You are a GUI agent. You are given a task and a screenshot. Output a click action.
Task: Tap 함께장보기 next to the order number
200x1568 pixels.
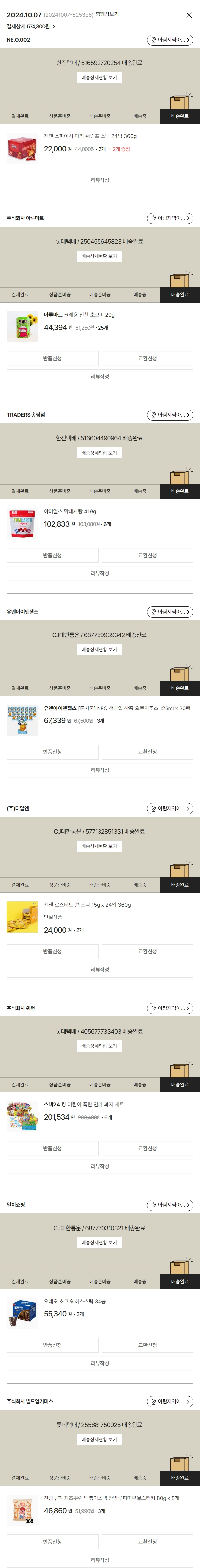107,14
